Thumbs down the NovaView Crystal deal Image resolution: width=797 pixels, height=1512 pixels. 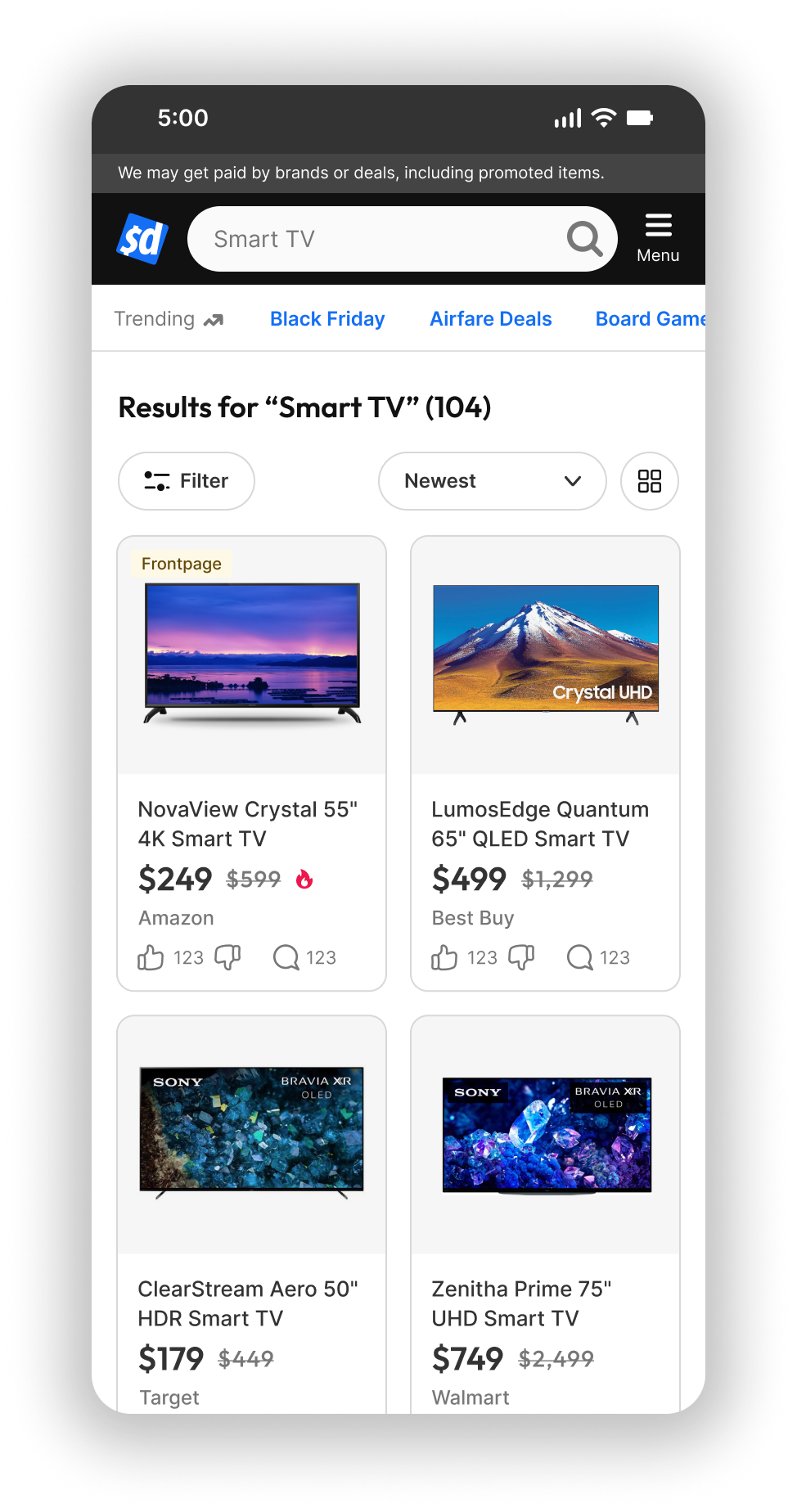(x=227, y=957)
